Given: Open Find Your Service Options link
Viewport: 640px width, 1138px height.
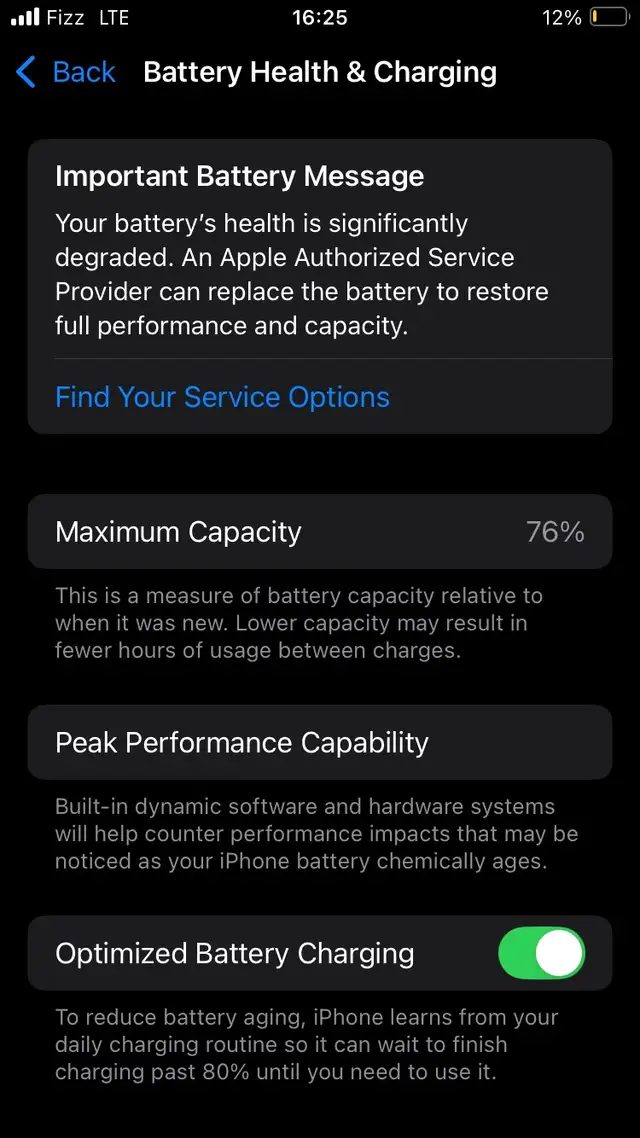Looking at the screenshot, I should pos(222,397).
